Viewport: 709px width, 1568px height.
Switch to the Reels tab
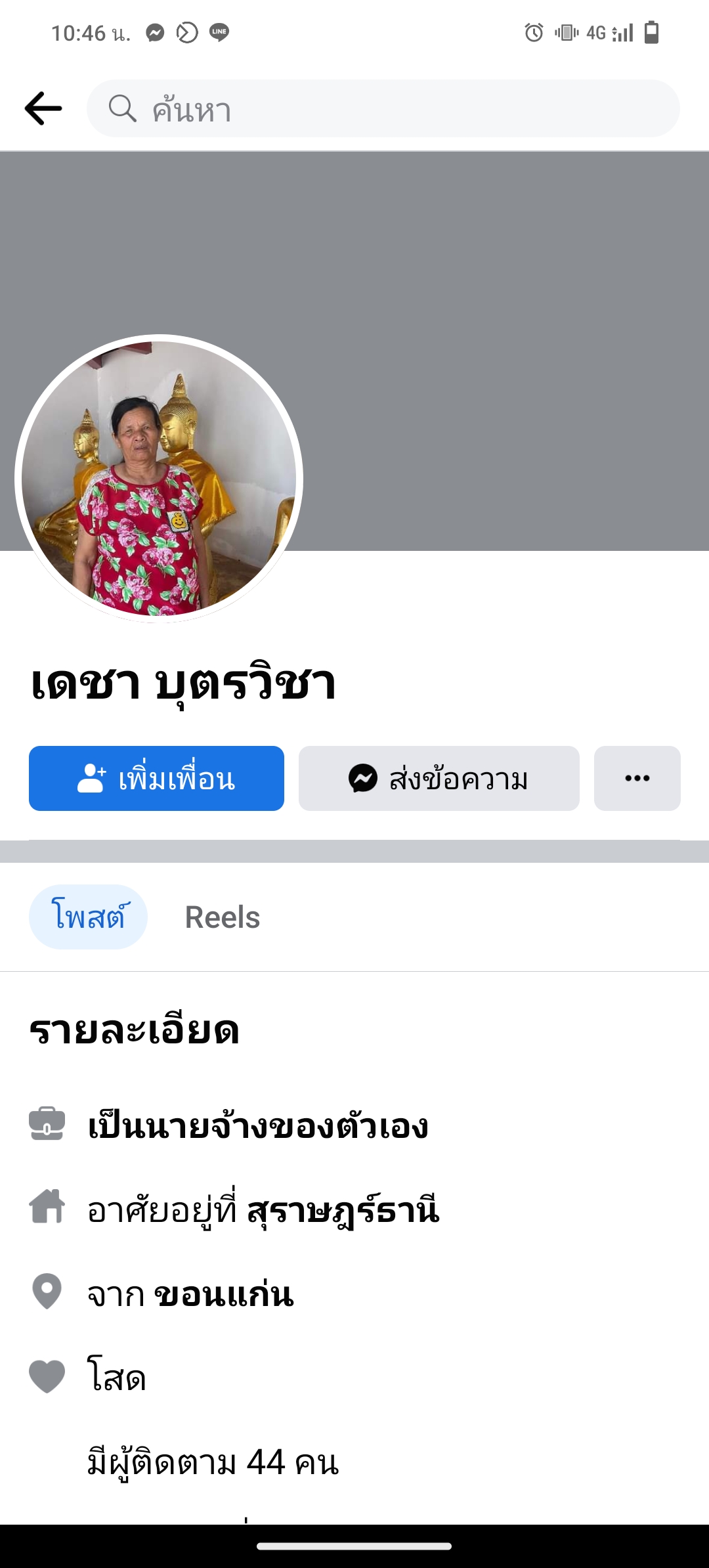pyautogui.click(x=223, y=917)
